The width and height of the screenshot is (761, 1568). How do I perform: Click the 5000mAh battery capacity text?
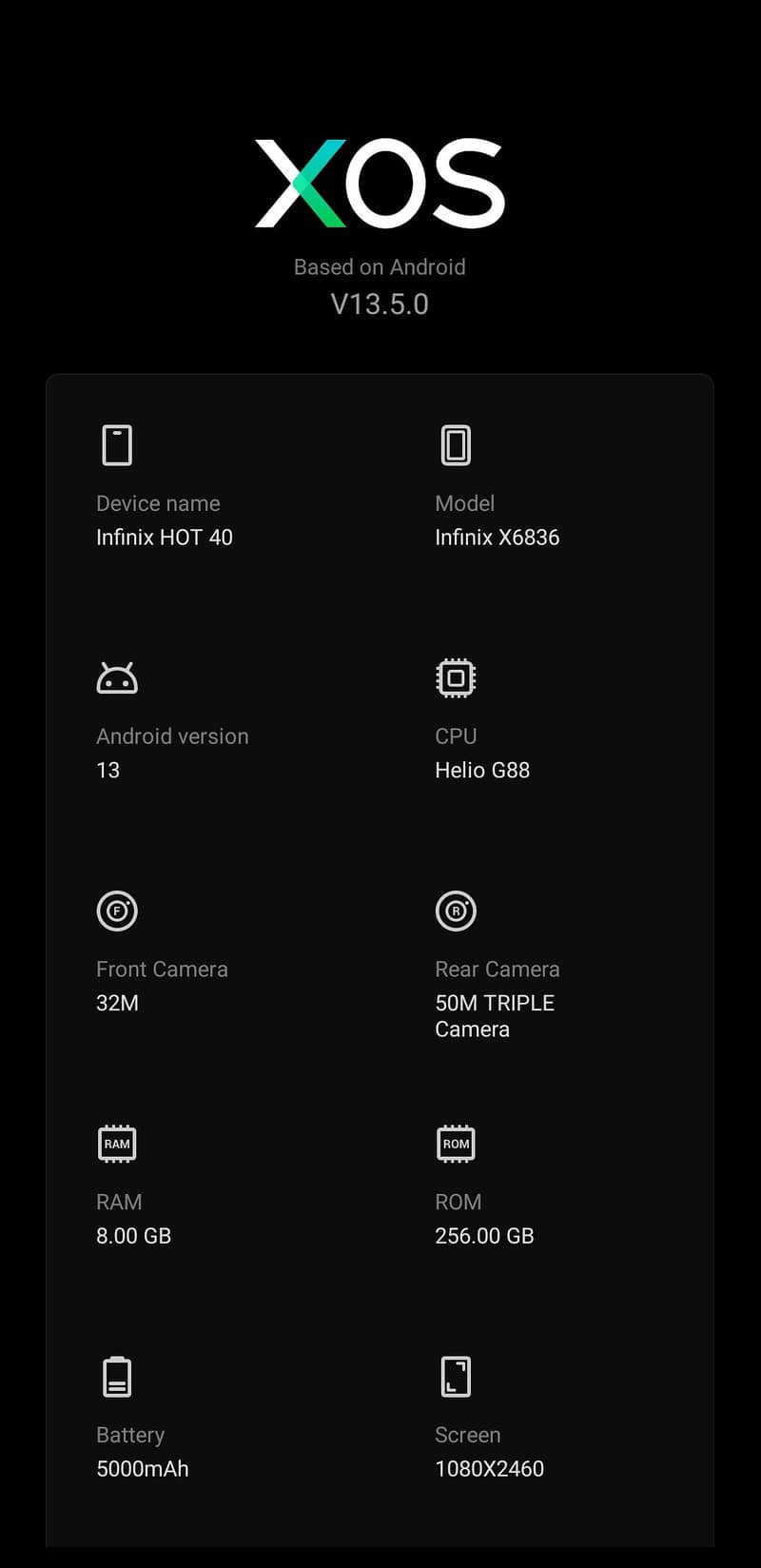(142, 1468)
